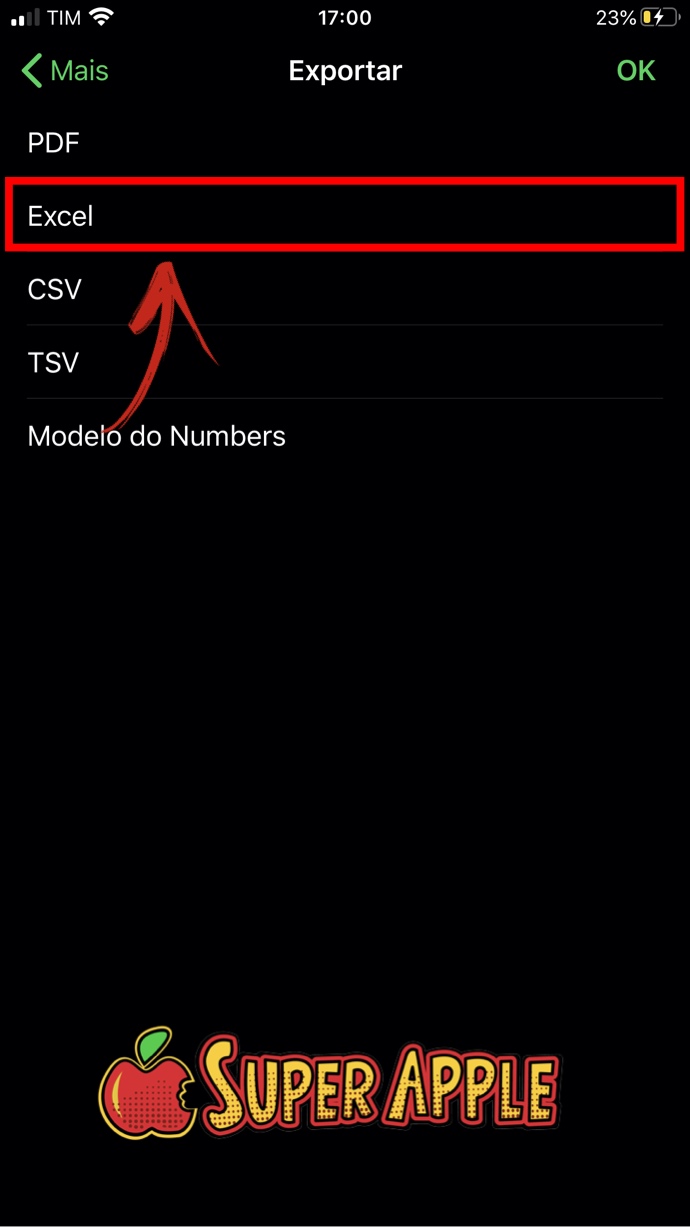The image size is (690, 1227).
Task: Go back to the Mais menu
Action: point(65,71)
